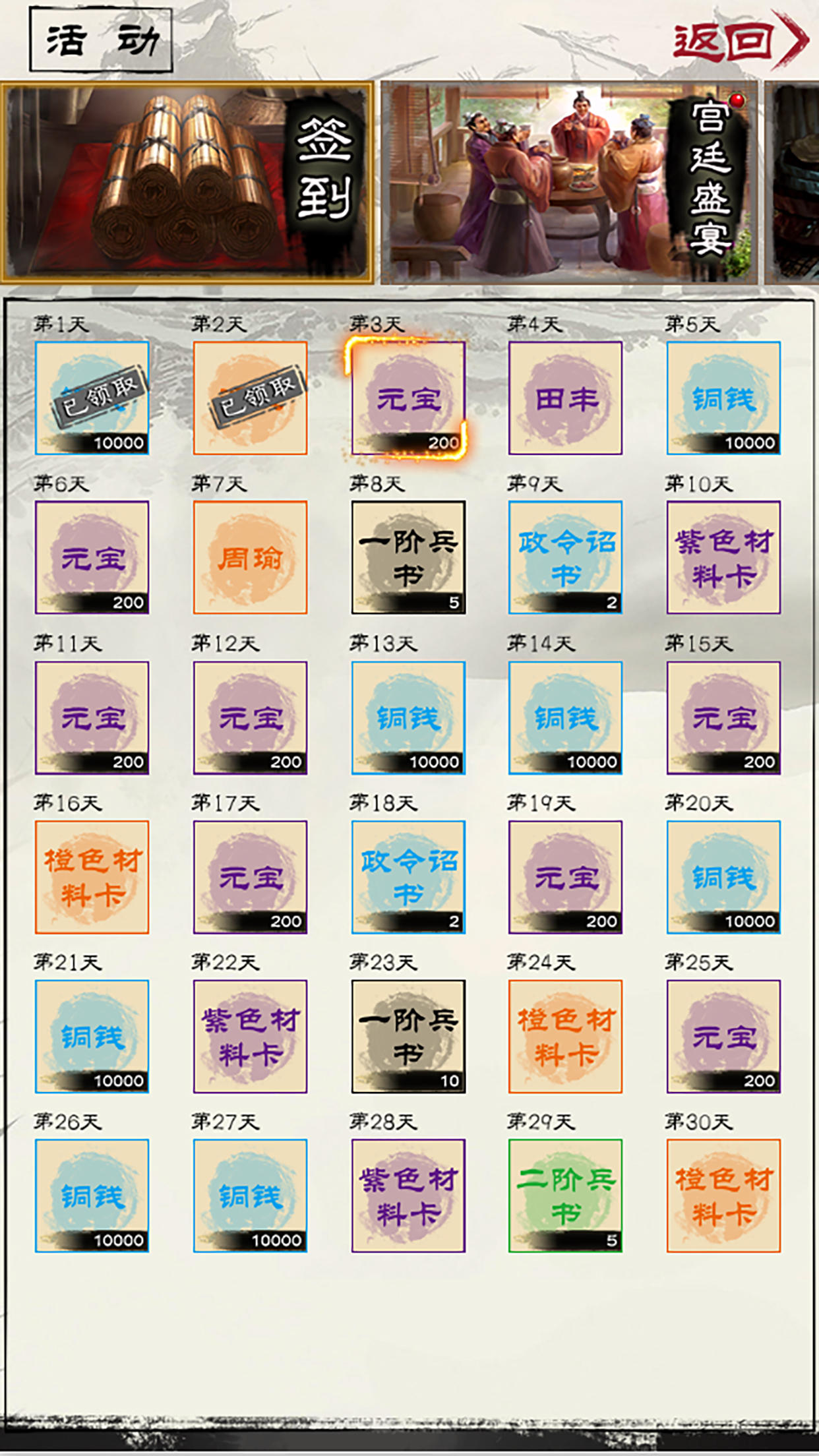Check the day 23 一阶兵书 10 reward
Image resolution: width=819 pixels, height=1456 pixels.
tap(408, 1037)
